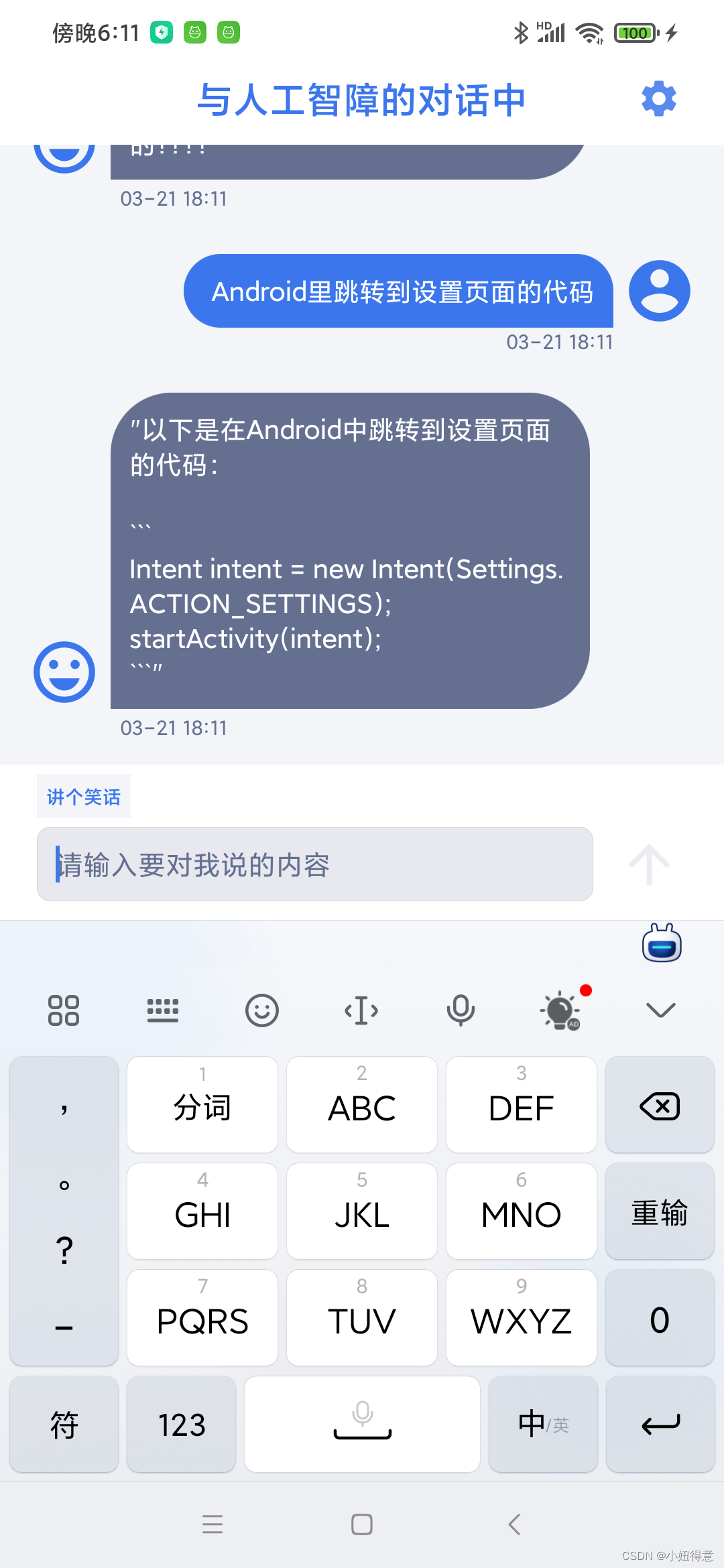Tap the return key
The image size is (724, 1568).
tap(660, 1424)
